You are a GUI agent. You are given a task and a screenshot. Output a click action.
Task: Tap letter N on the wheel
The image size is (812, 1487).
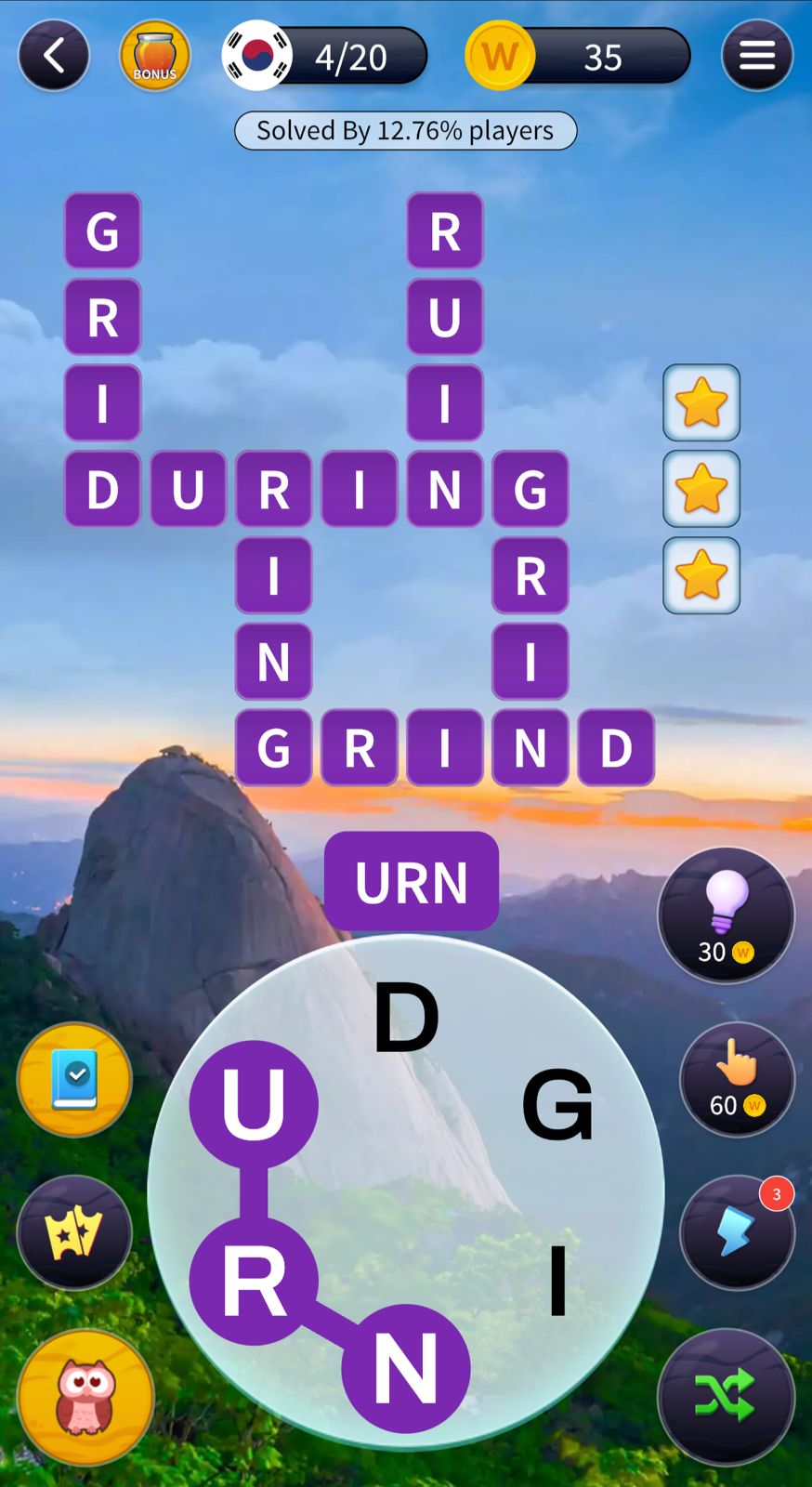tap(406, 1368)
